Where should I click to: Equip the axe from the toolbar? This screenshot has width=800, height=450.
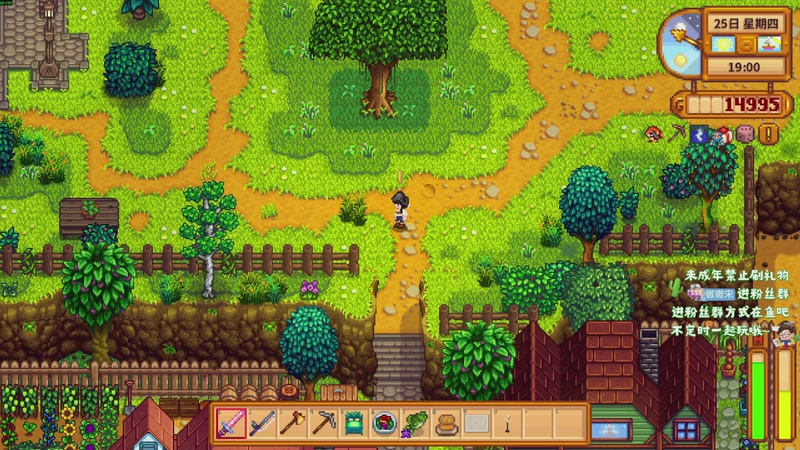pos(293,423)
